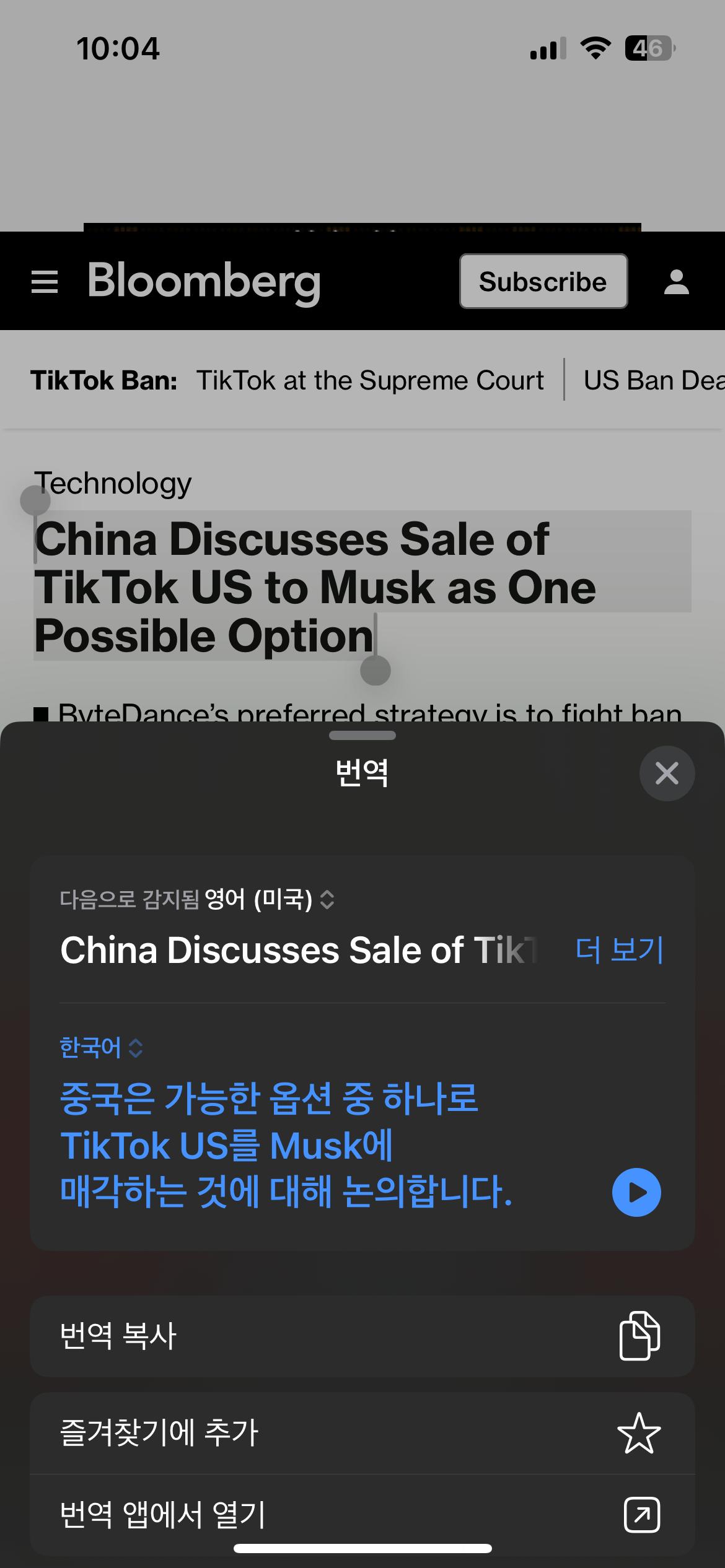Image resolution: width=725 pixels, height=1568 pixels.
Task: Copy translation via 번역 복사
Action: click(x=362, y=1336)
